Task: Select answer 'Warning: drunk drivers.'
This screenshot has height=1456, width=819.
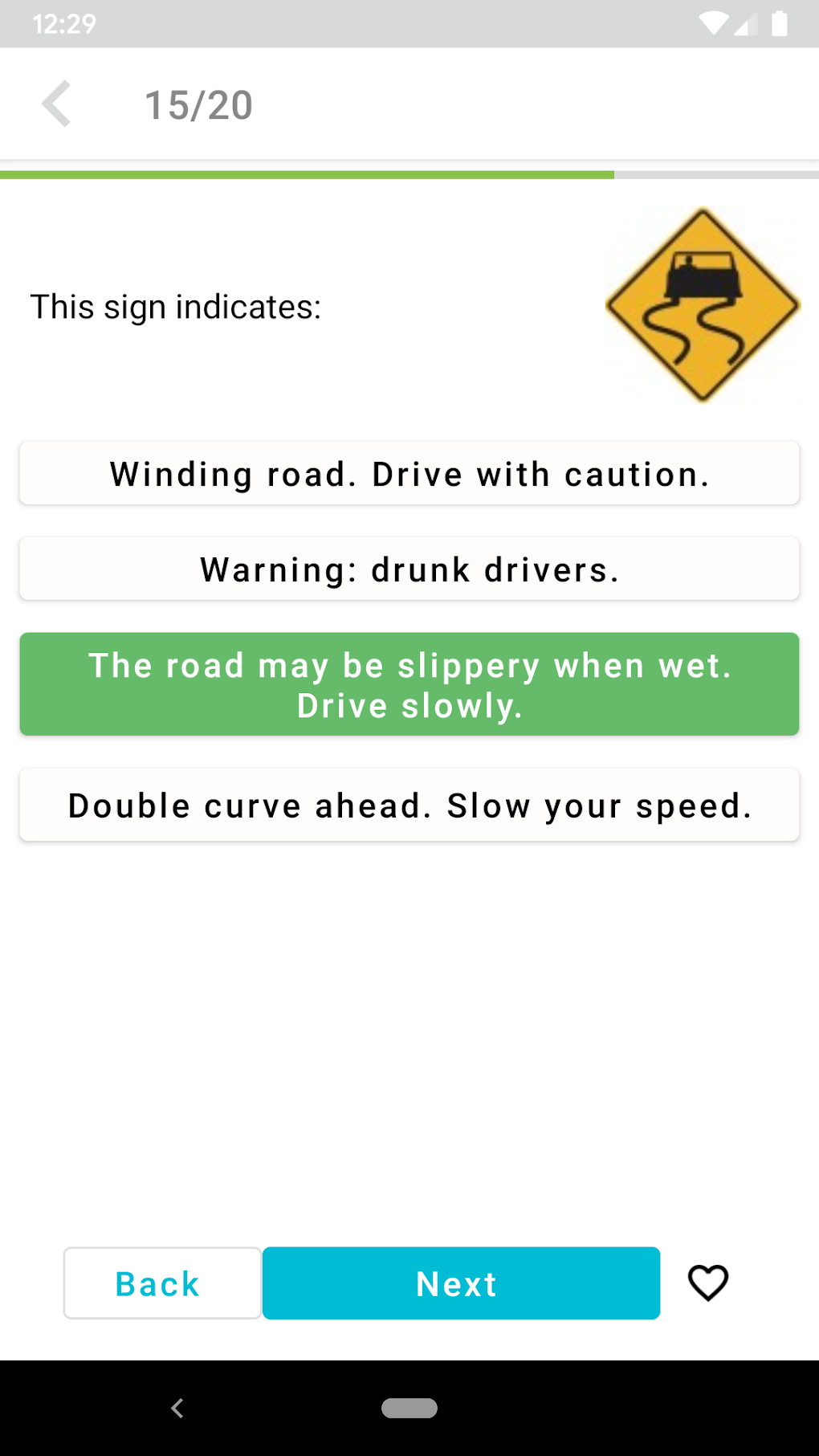Action: [409, 569]
